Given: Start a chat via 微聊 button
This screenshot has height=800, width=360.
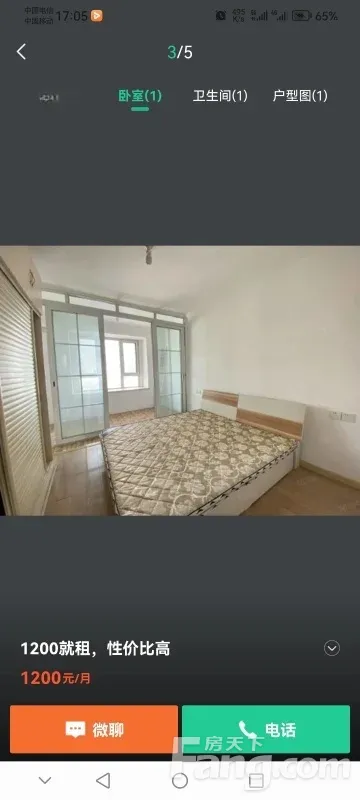Looking at the screenshot, I should point(94,730).
